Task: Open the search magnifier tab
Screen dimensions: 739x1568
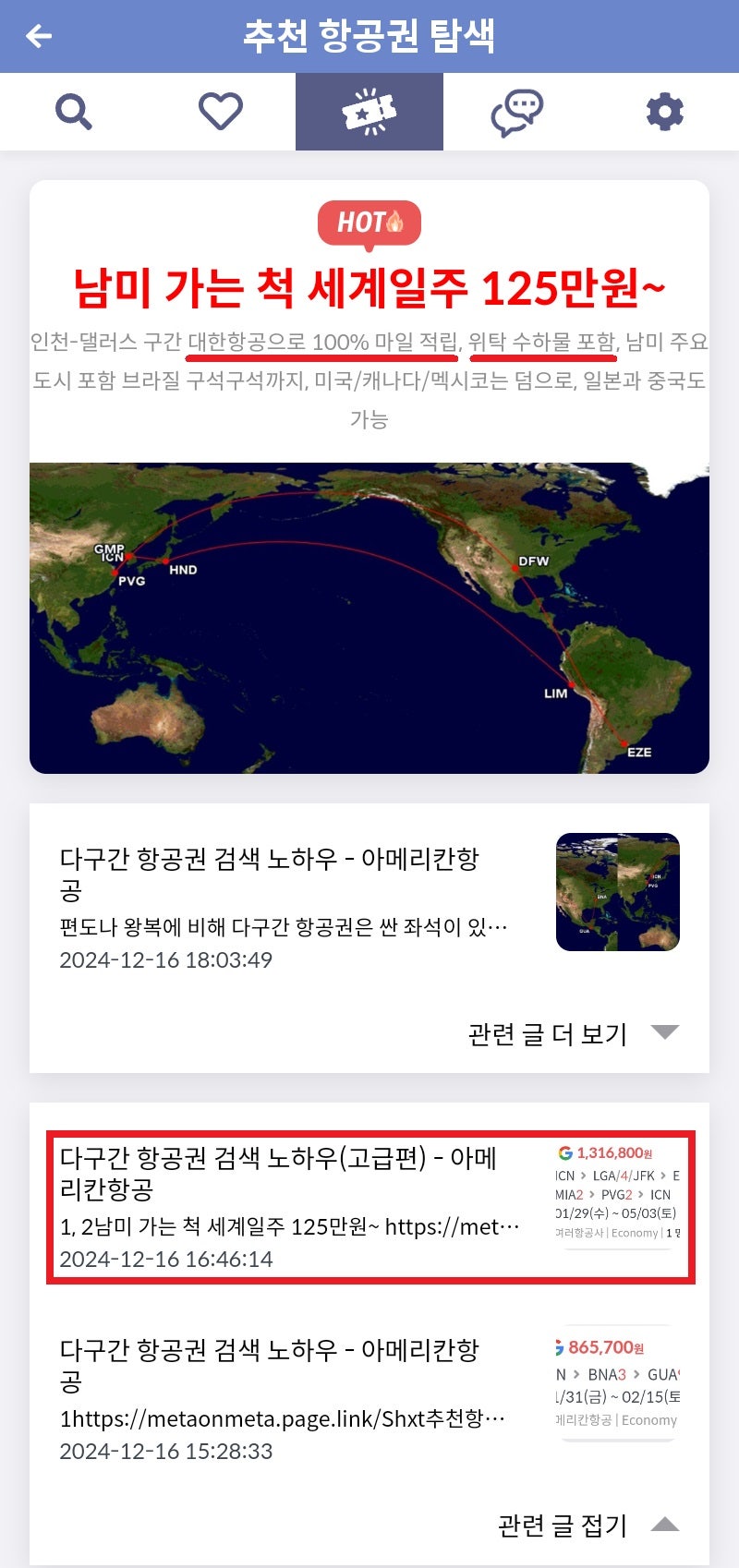Action: coord(74,112)
